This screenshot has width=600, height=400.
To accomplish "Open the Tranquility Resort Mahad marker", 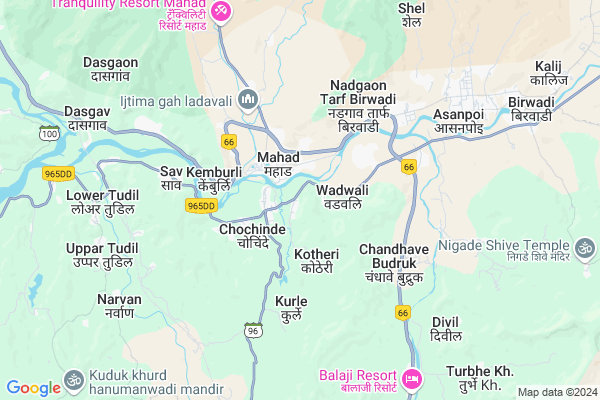I will click(x=220, y=12).
